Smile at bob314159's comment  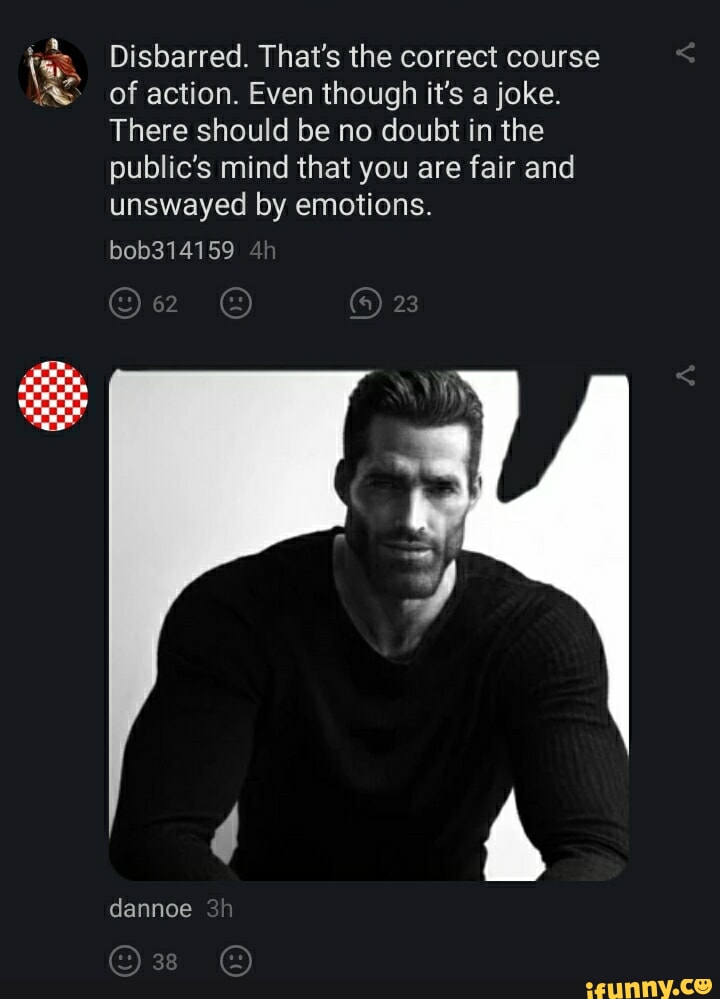click(x=125, y=304)
